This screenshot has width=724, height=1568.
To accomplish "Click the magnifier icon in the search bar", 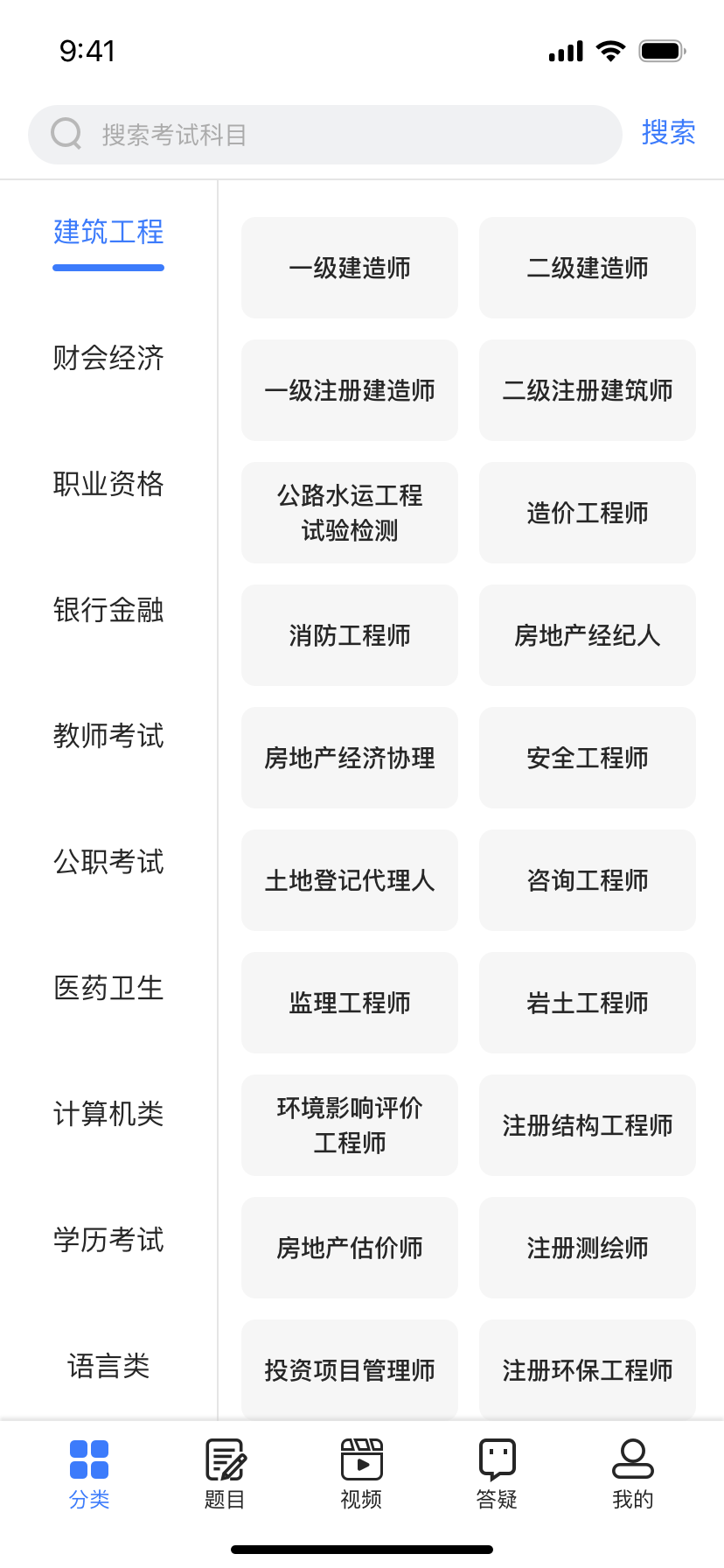I will [x=66, y=133].
